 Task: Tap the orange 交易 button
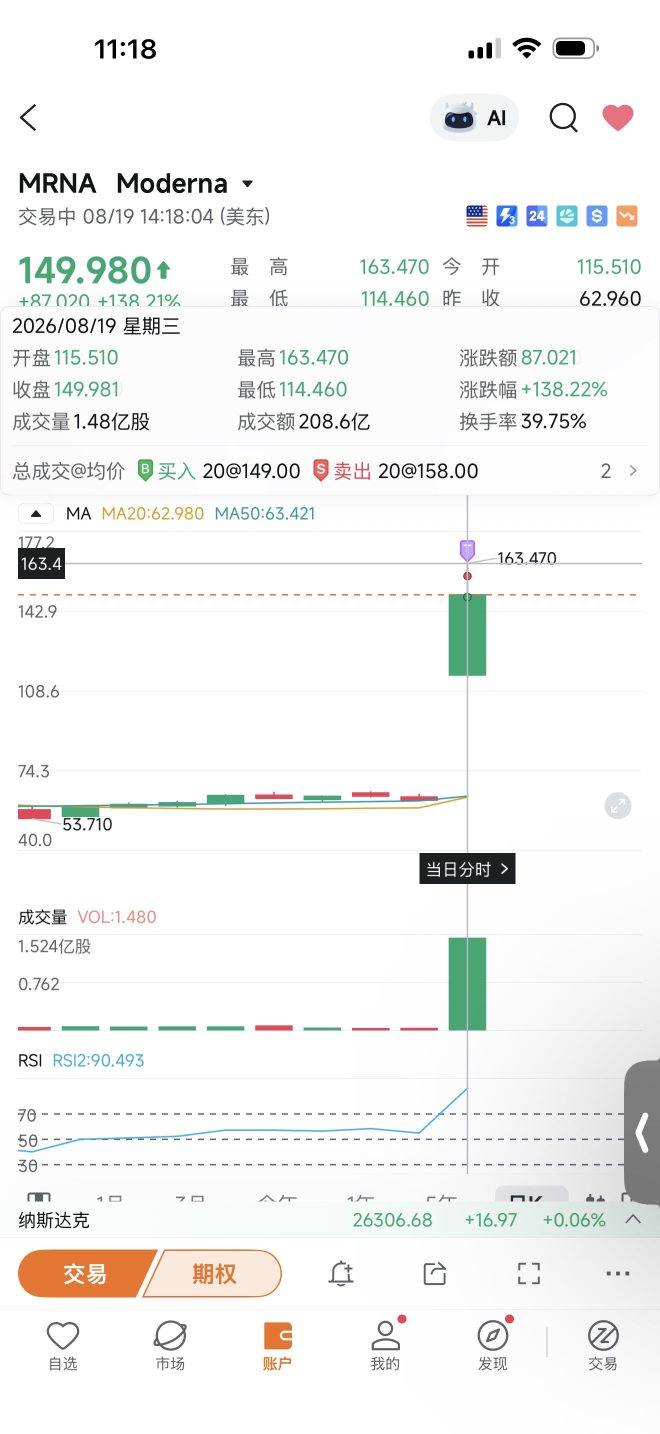(85, 1274)
